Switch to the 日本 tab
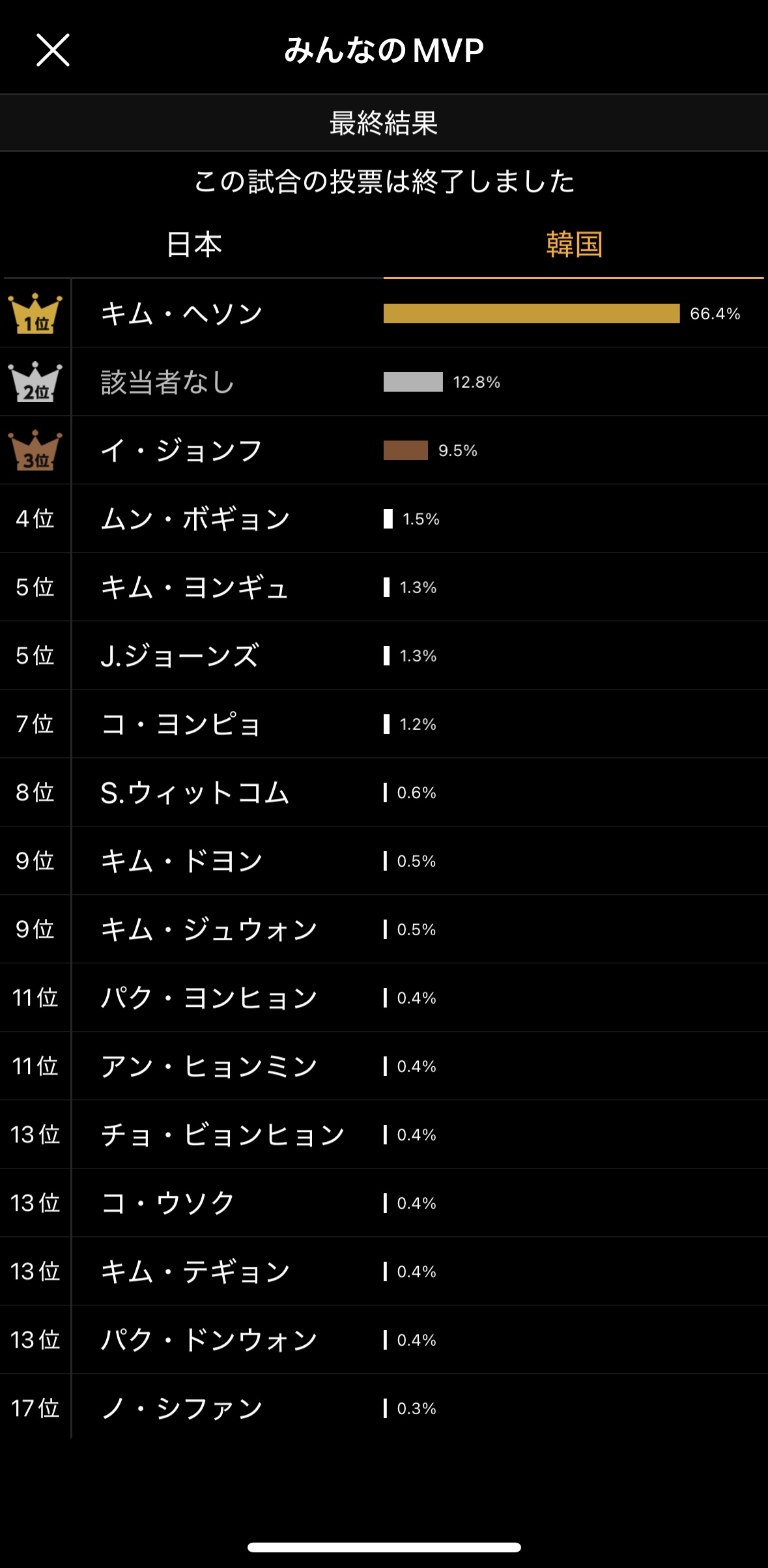768x1568 pixels. click(x=193, y=245)
